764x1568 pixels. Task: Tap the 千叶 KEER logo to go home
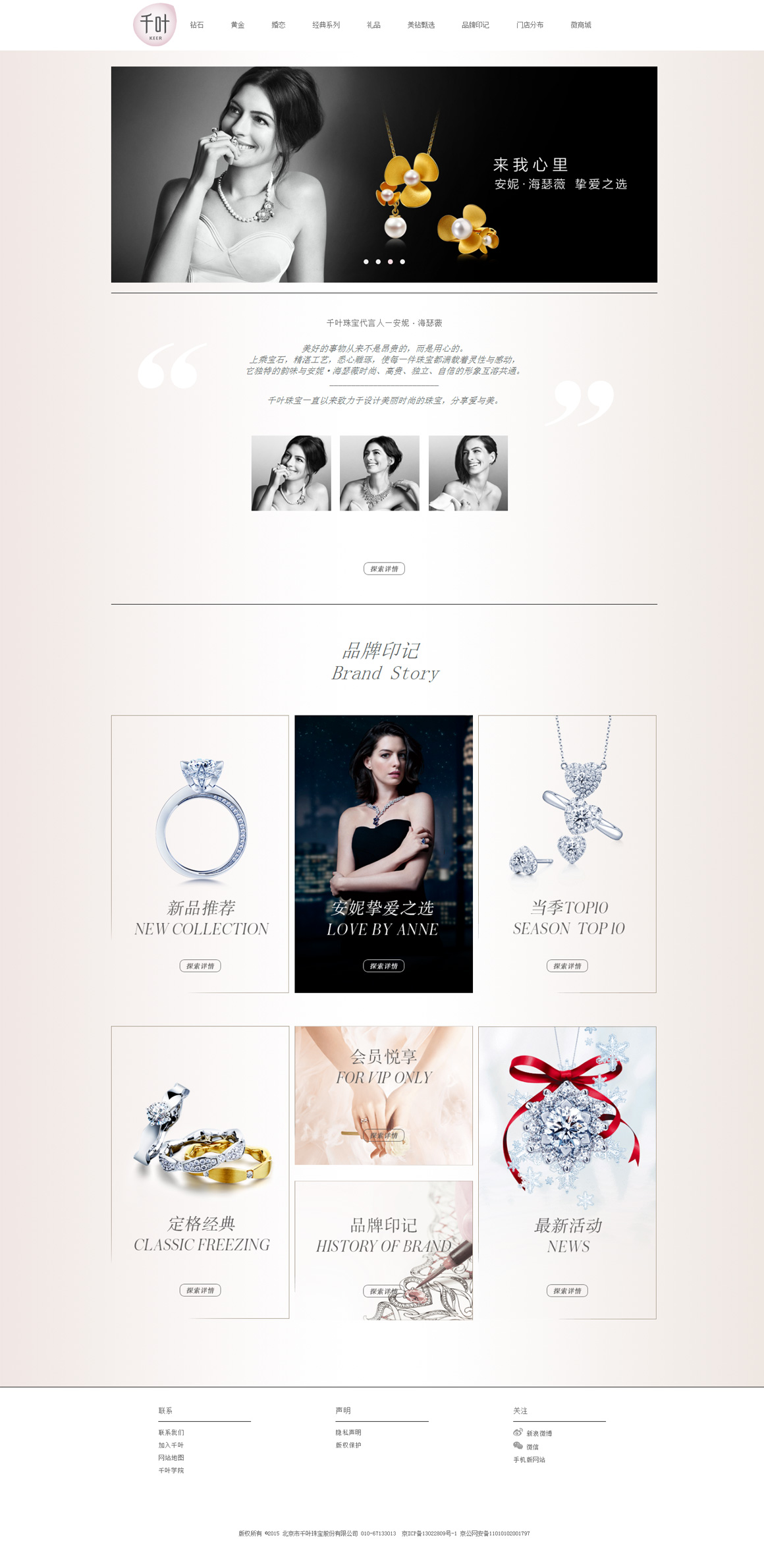(155, 25)
